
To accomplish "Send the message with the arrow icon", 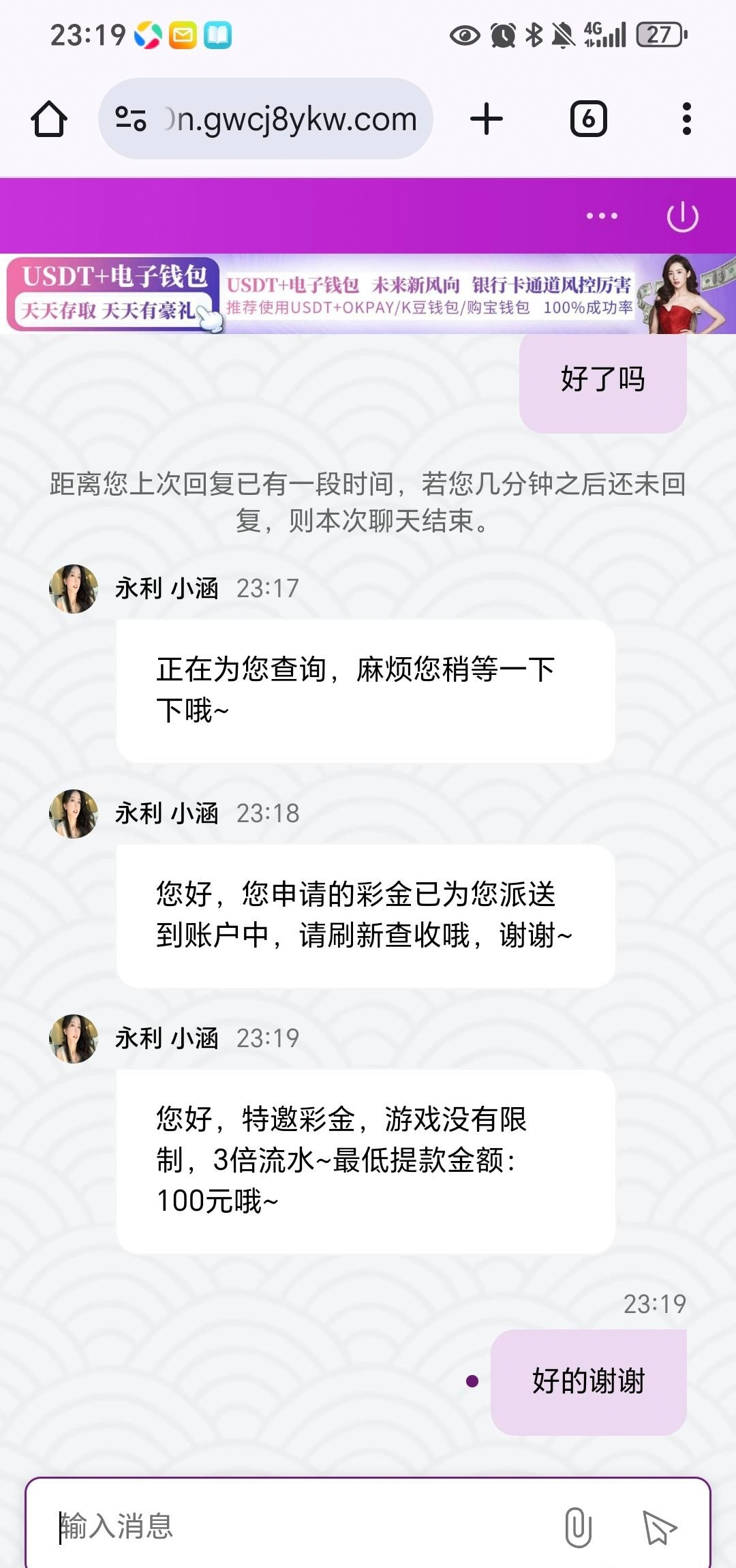I will pyautogui.click(x=659, y=1527).
